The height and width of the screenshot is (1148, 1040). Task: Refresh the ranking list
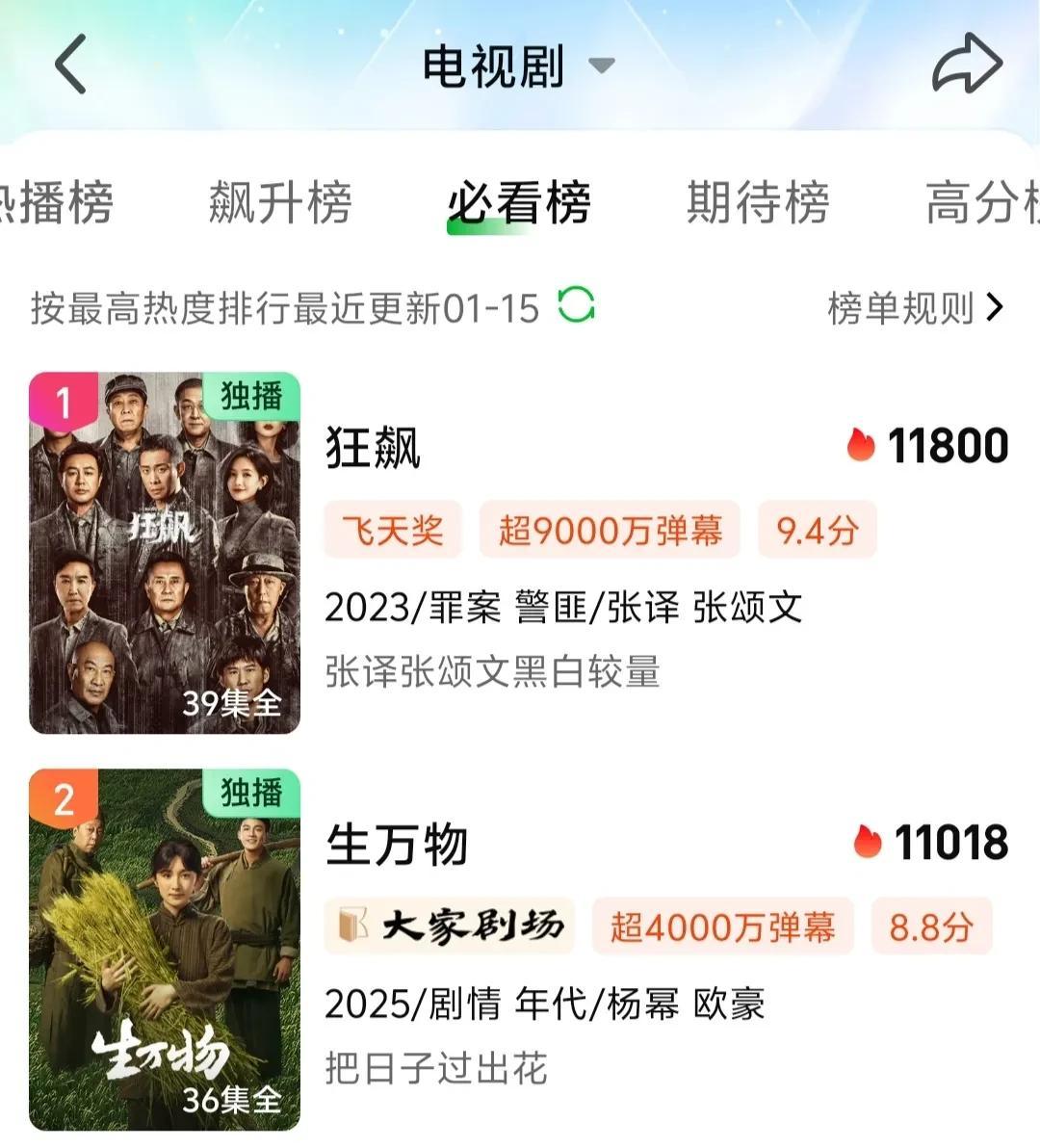pyautogui.click(x=577, y=306)
